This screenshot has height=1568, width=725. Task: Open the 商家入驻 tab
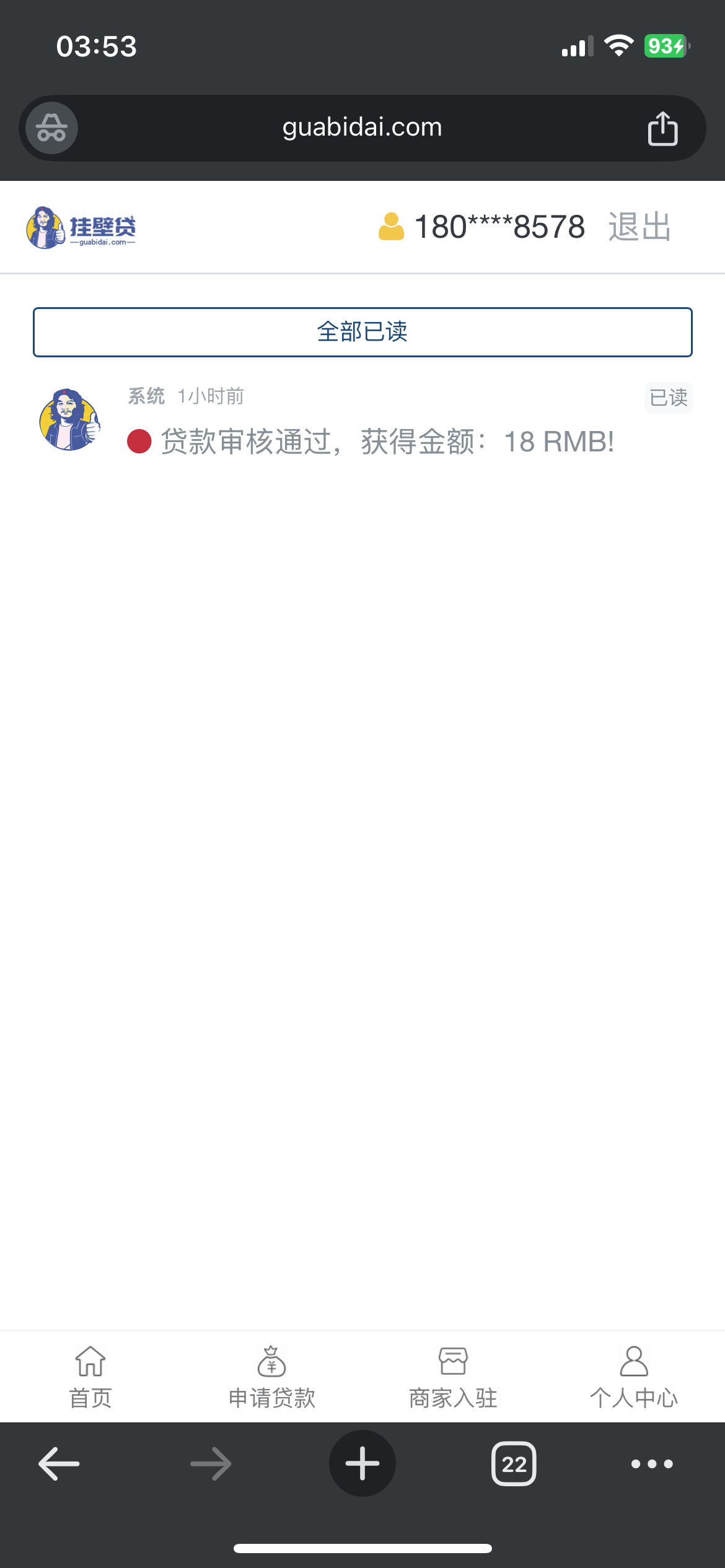pyautogui.click(x=453, y=1377)
